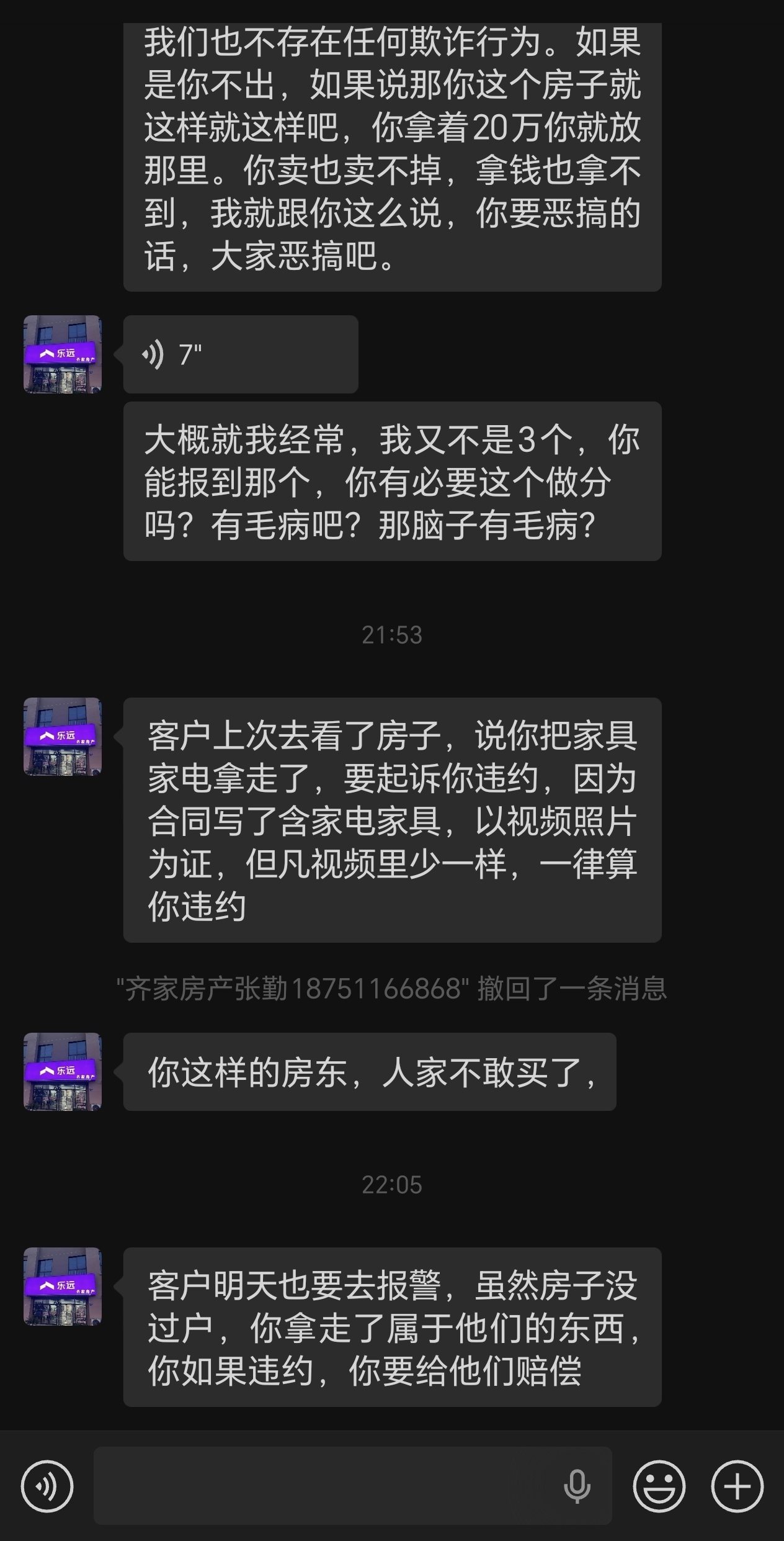Open the emoji picker
The width and height of the screenshot is (784, 1541).
pyautogui.click(x=659, y=1486)
